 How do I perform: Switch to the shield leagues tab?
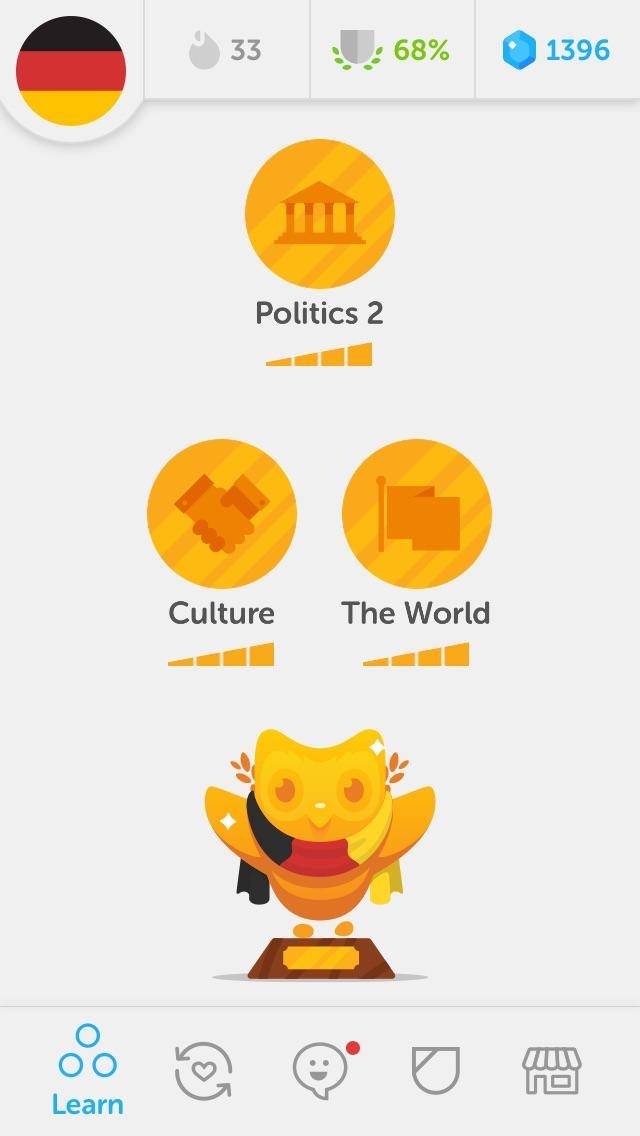tap(436, 1070)
